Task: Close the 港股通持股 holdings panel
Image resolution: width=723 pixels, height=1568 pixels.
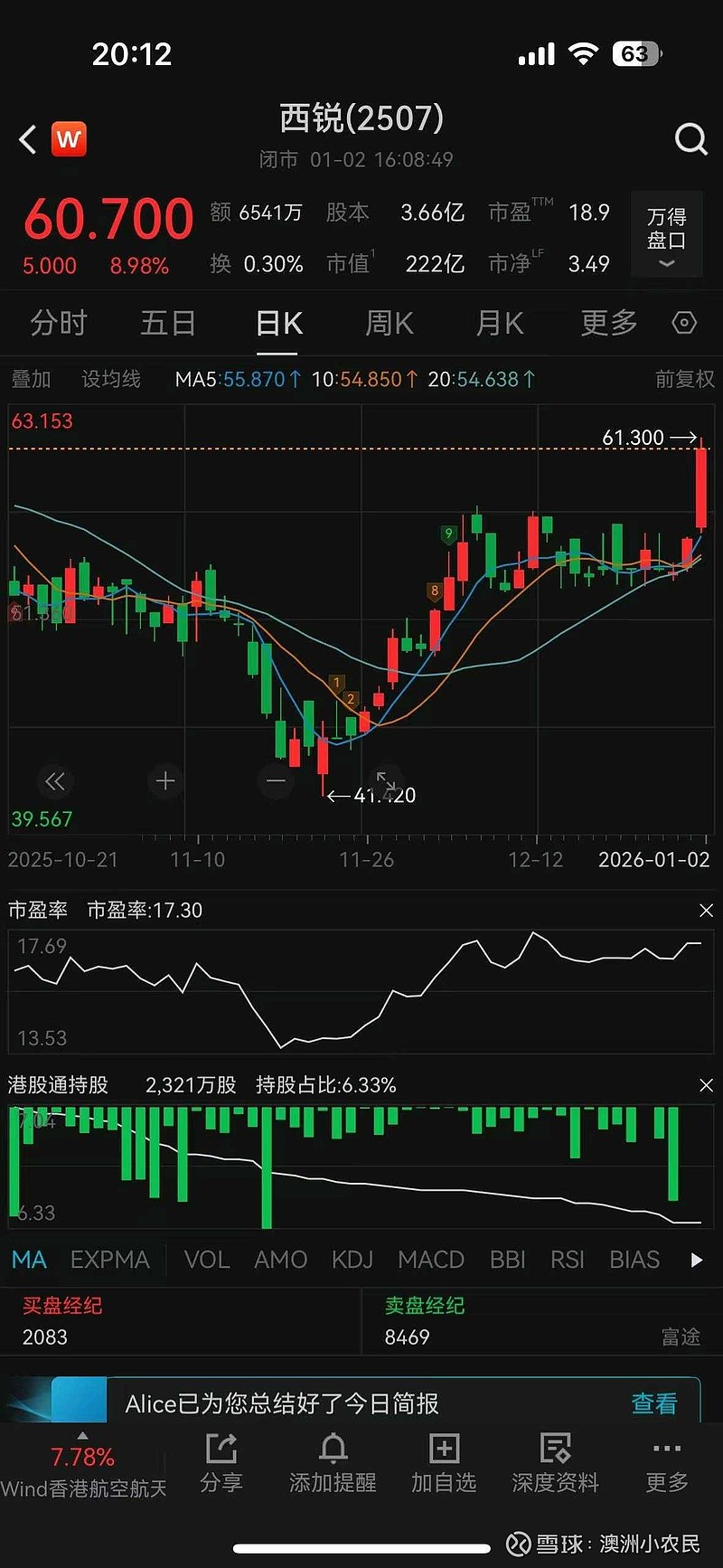Action: click(707, 1085)
